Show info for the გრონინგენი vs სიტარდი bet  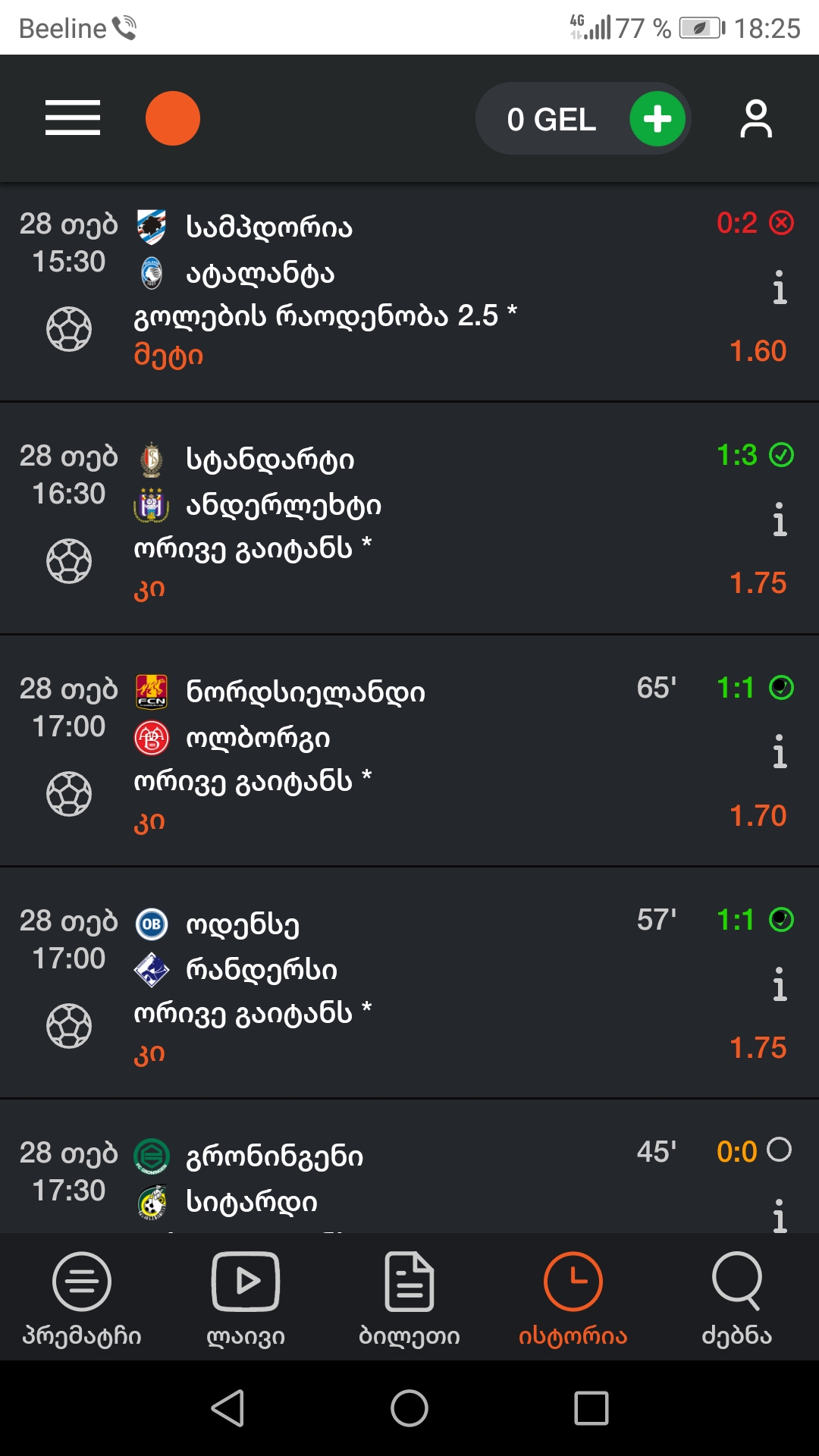tap(780, 1215)
